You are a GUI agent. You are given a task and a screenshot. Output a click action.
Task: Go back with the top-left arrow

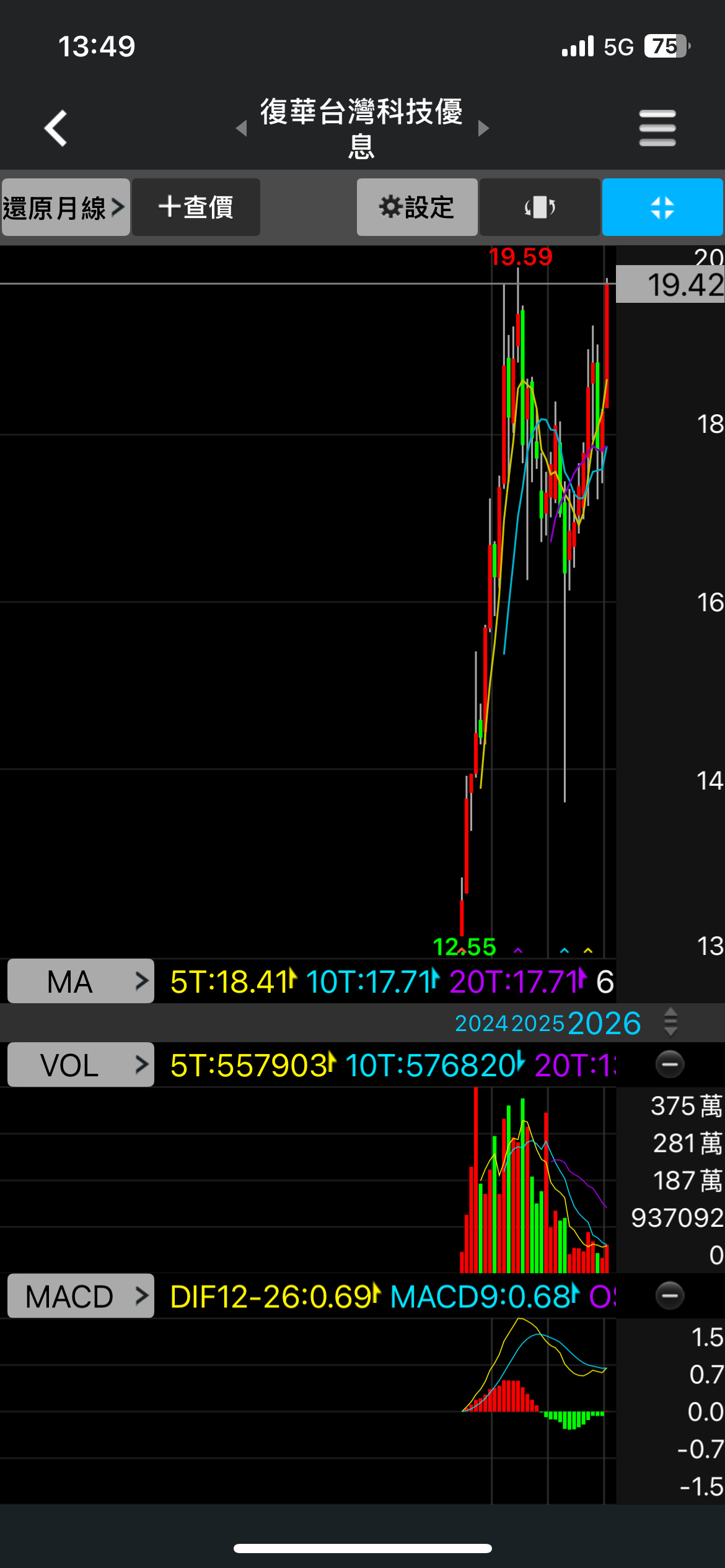pos(56,128)
